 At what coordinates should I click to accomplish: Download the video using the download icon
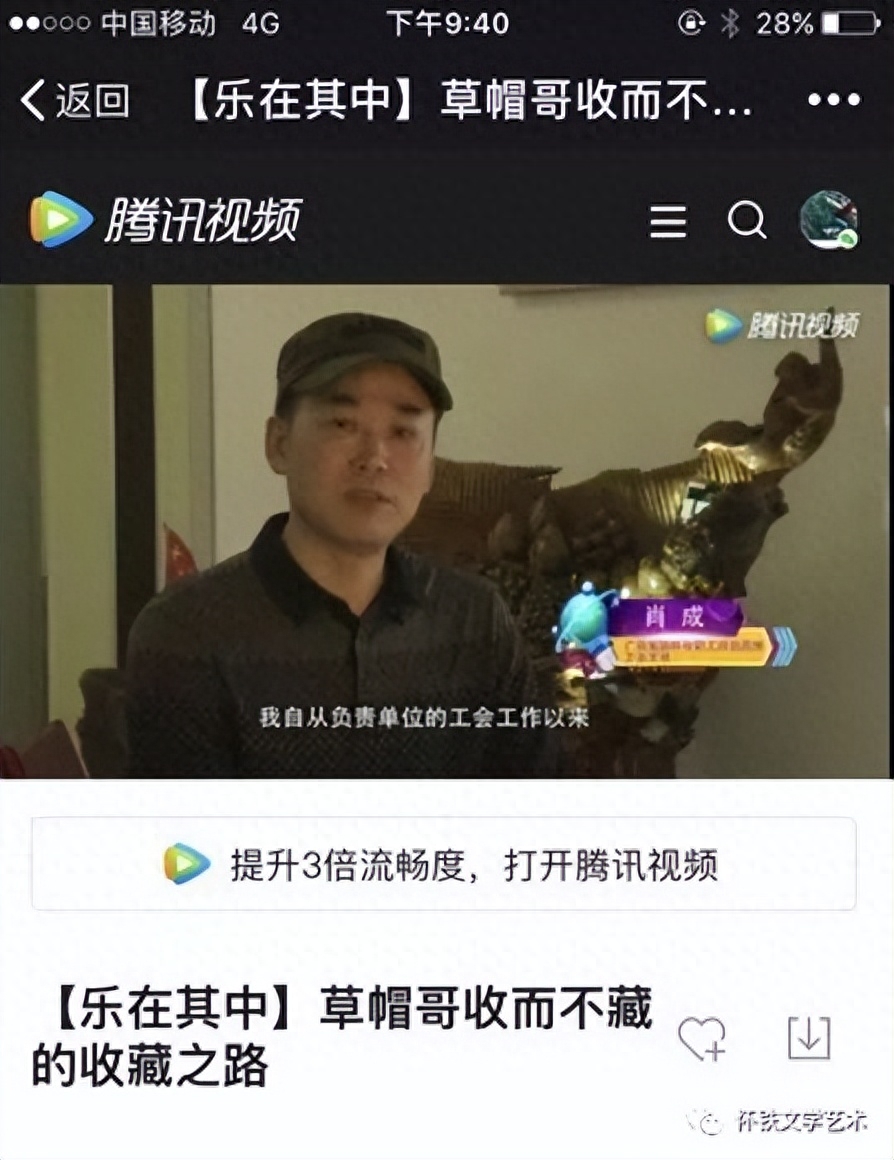click(809, 1038)
